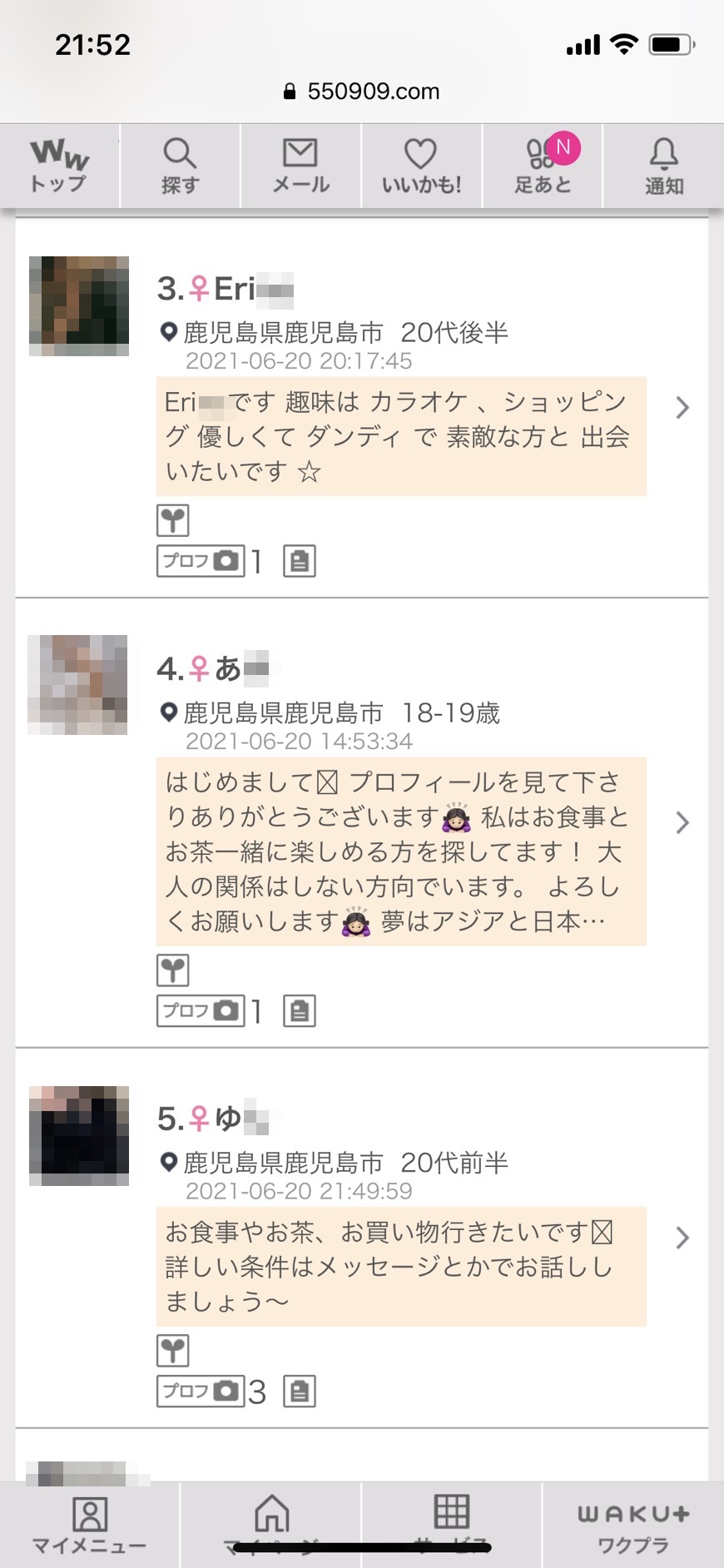Expand ゆ's post using the arrow
The height and width of the screenshot is (1568, 724).
pyautogui.click(x=683, y=1238)
